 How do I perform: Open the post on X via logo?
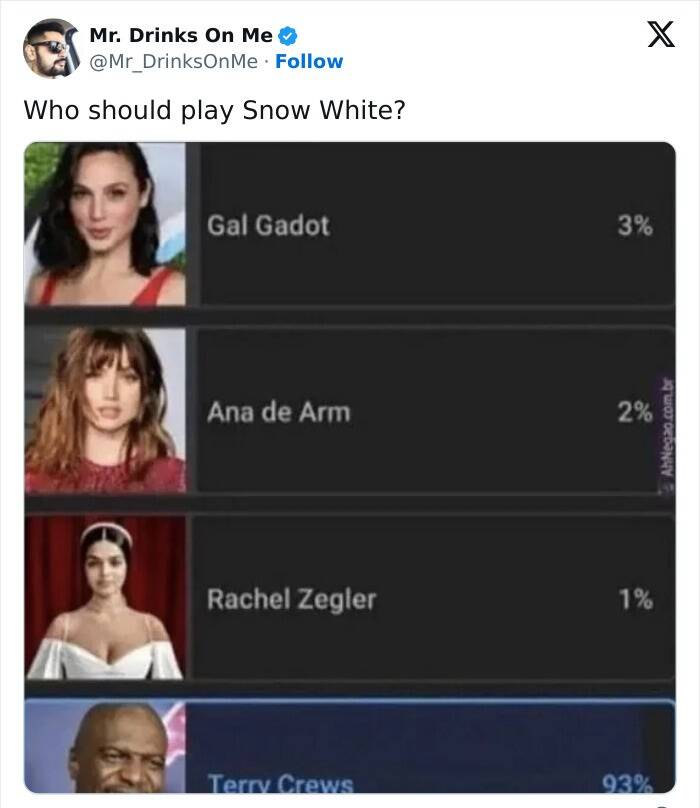[655, 36]
